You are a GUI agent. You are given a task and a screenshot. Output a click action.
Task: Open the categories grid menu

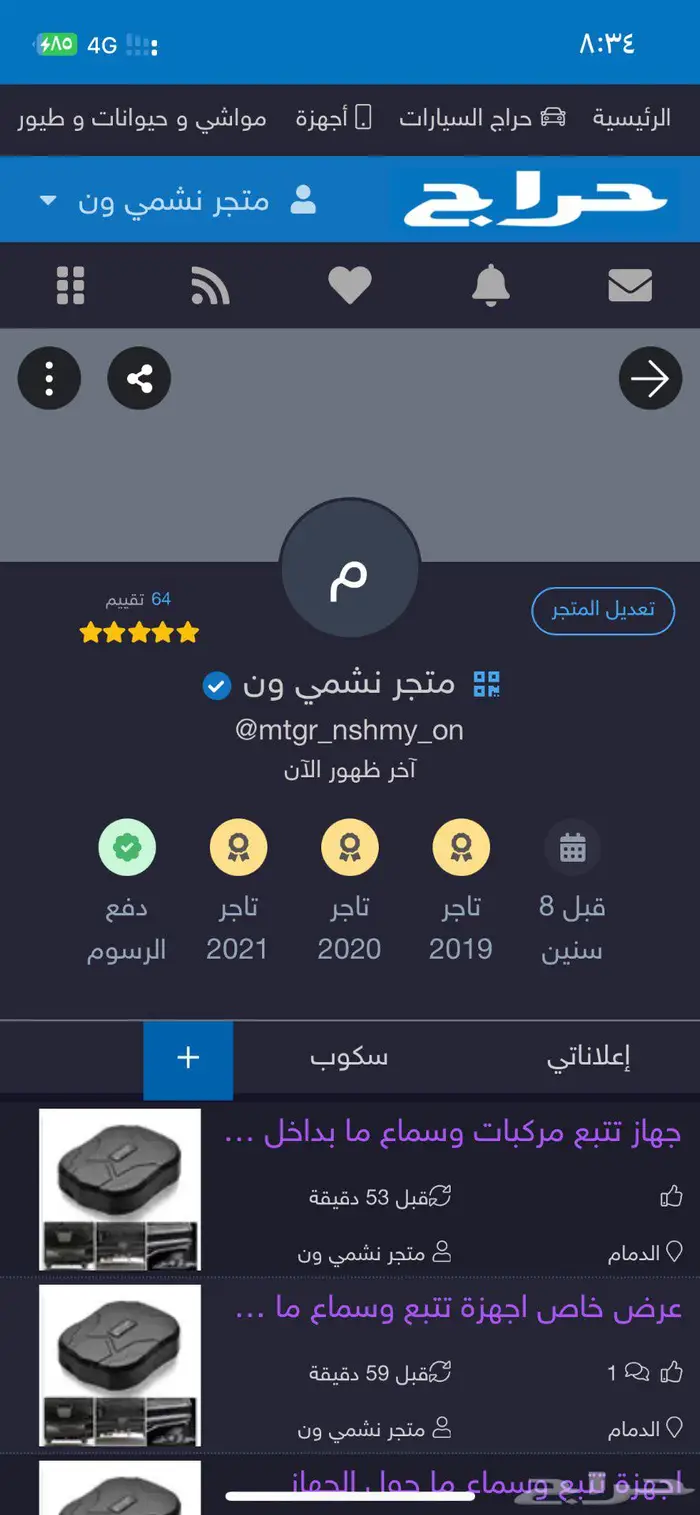pyautogui.click(x=70, y=286)
